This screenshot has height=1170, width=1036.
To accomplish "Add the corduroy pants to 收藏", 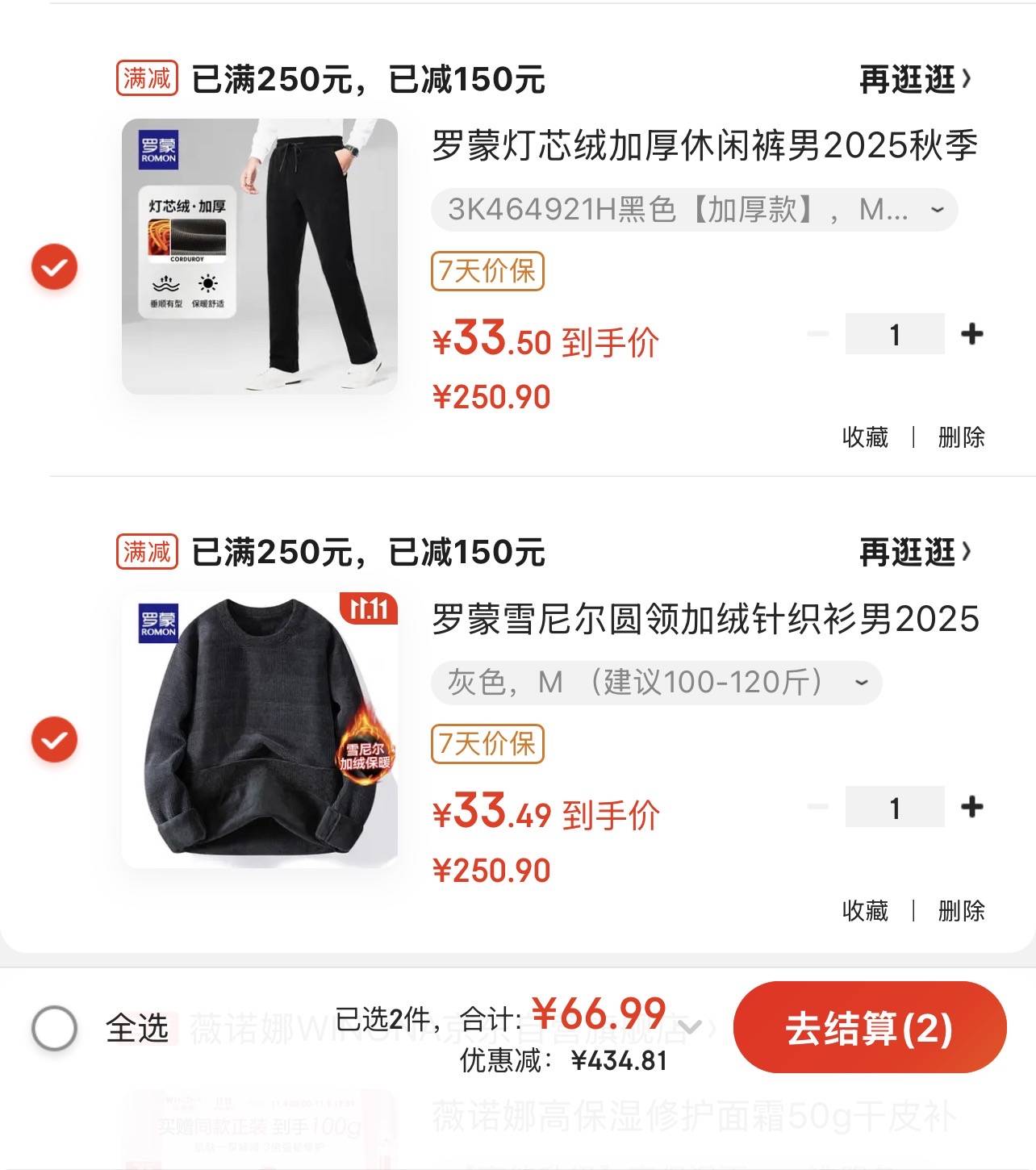I will coord(865,437).
